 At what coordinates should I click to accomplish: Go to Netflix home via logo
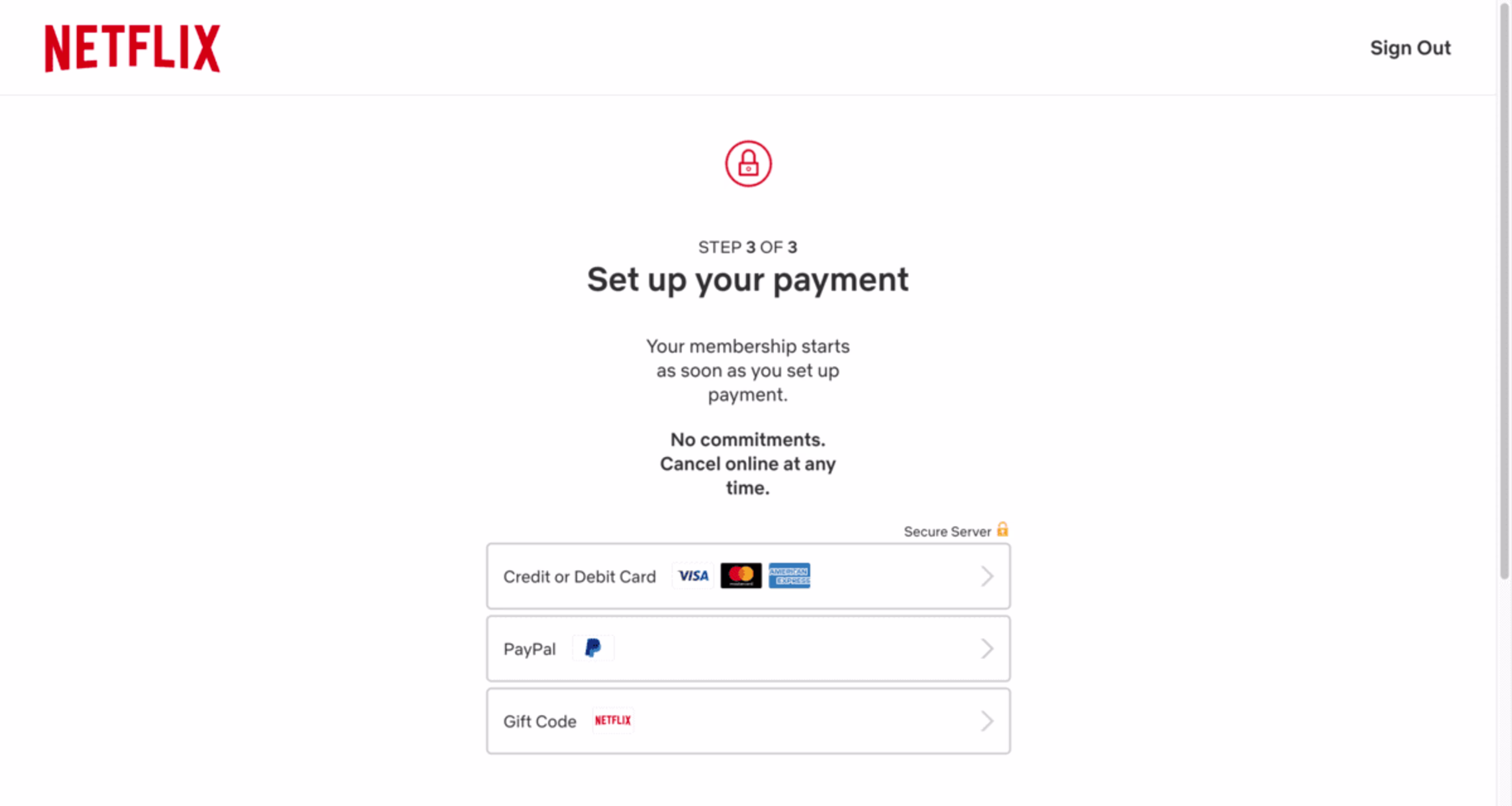click(133, 48)
